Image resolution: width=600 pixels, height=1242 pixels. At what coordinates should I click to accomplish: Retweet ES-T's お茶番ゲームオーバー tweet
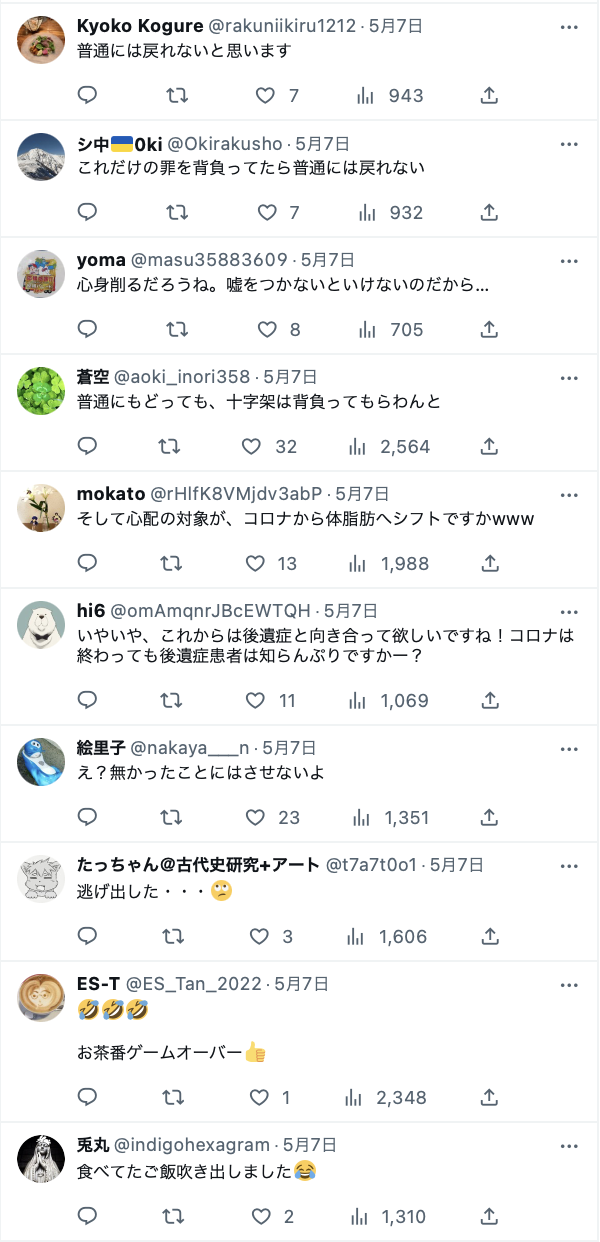click(173, 1098)
